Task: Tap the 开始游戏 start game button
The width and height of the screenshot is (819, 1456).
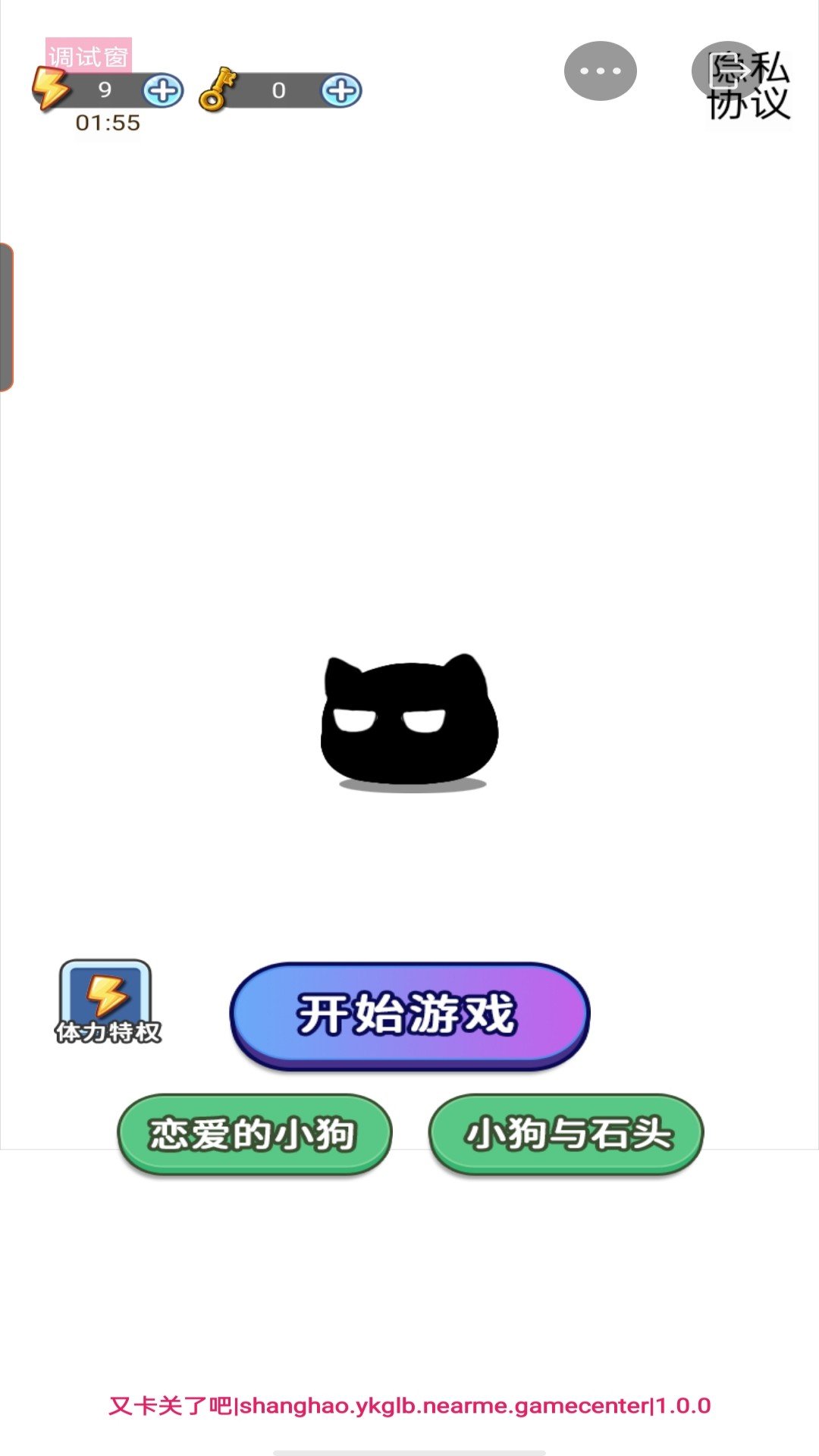Action: pyautogui.click(x=409, y=1014)
